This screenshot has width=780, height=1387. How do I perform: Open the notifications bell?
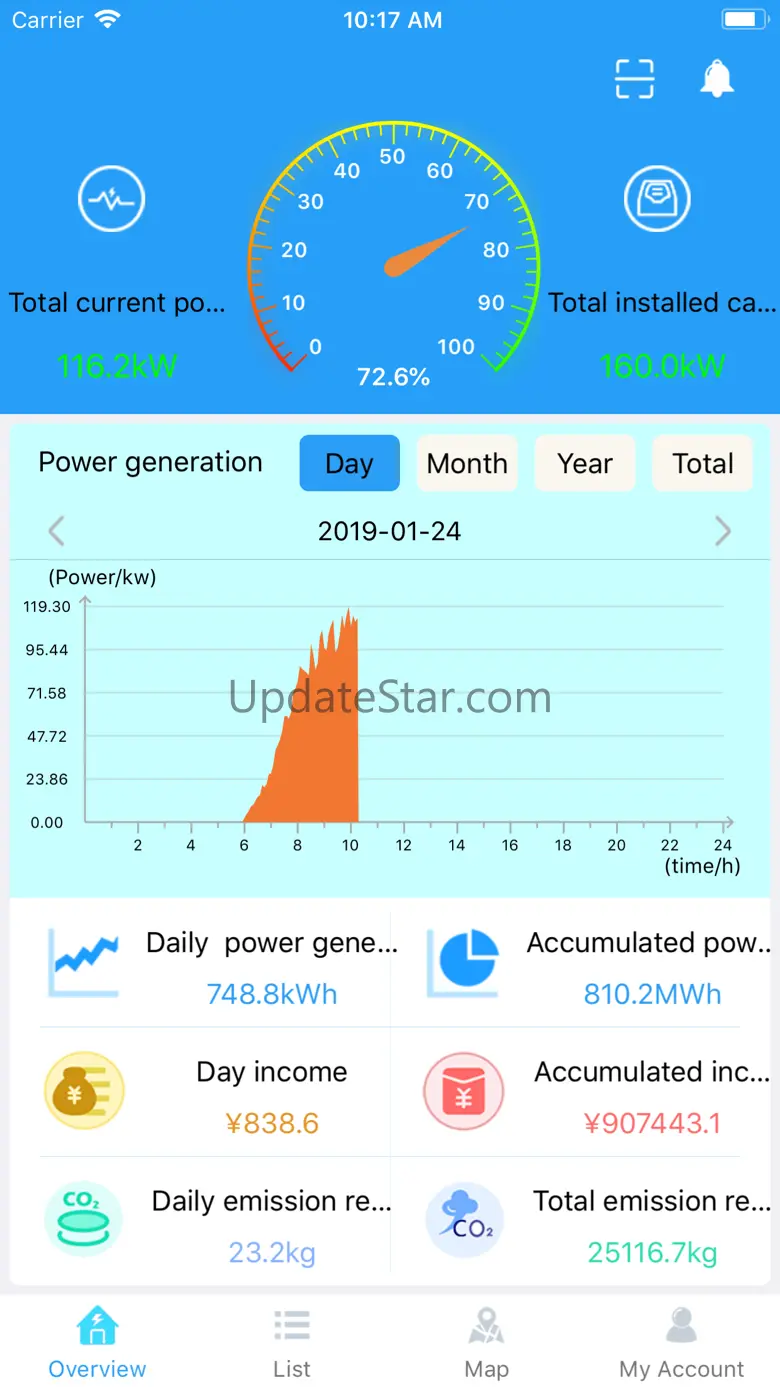716,79
